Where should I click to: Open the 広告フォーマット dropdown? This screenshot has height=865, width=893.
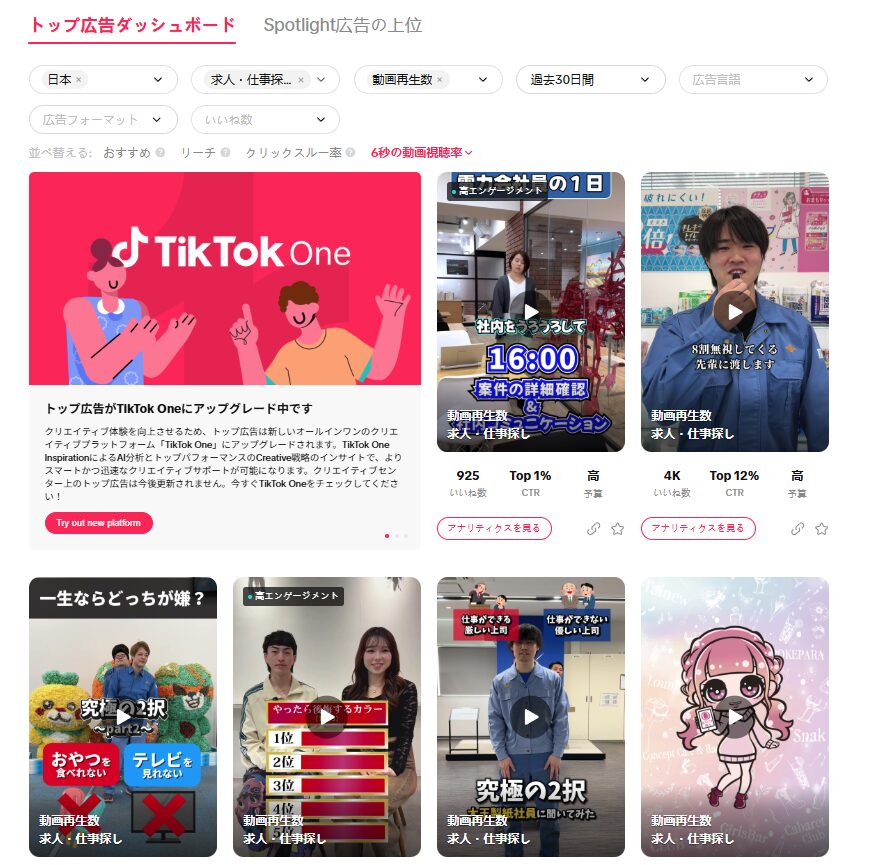click(x=103, y=120)
